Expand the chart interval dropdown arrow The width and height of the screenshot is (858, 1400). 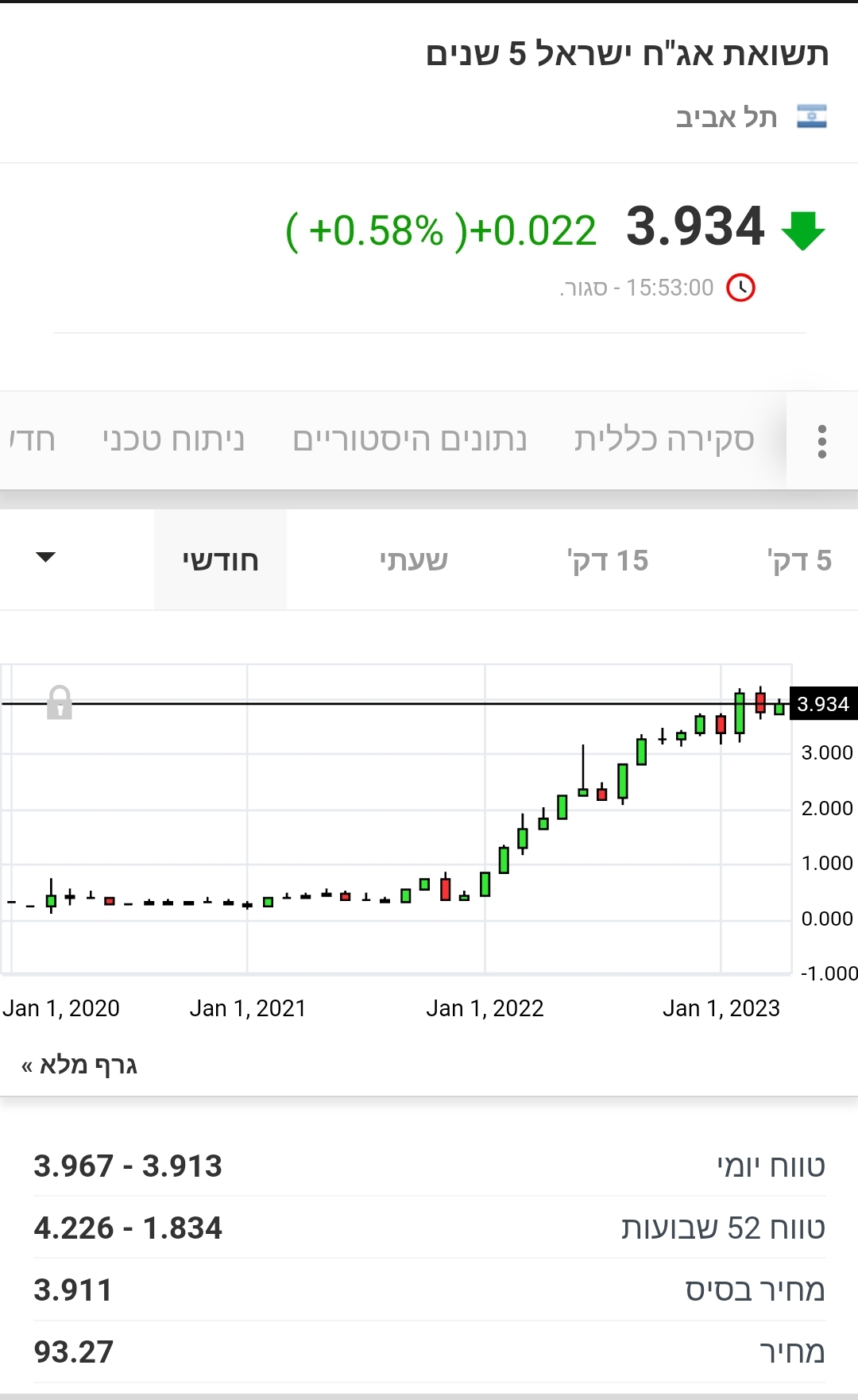point(46,557)
